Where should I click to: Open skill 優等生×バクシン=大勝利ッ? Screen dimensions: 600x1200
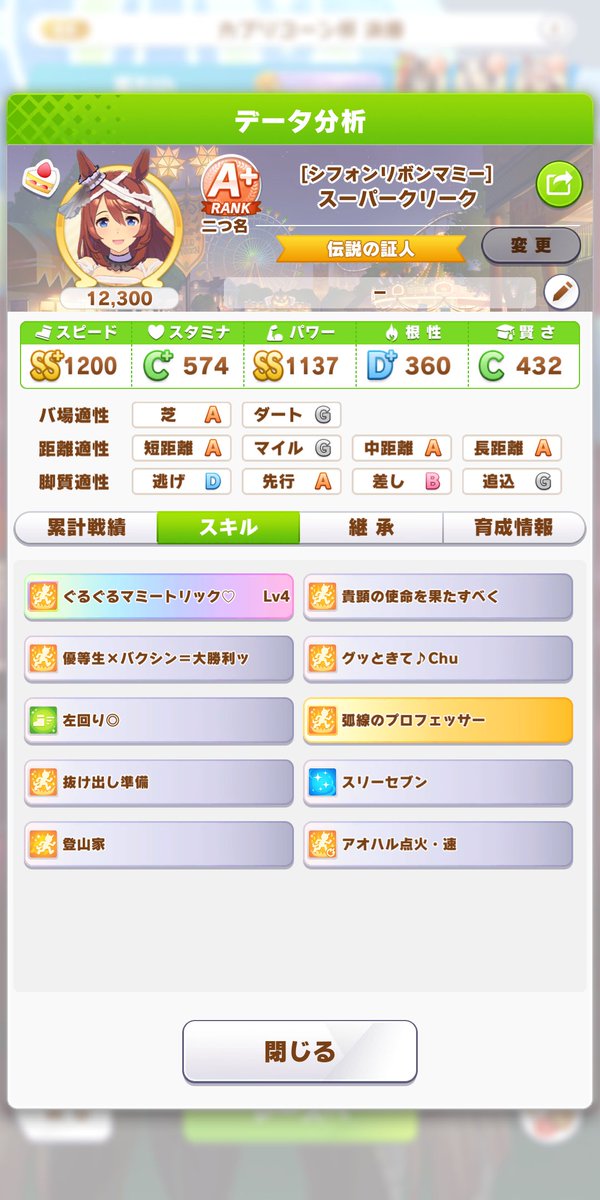click(x=159, y=659)
